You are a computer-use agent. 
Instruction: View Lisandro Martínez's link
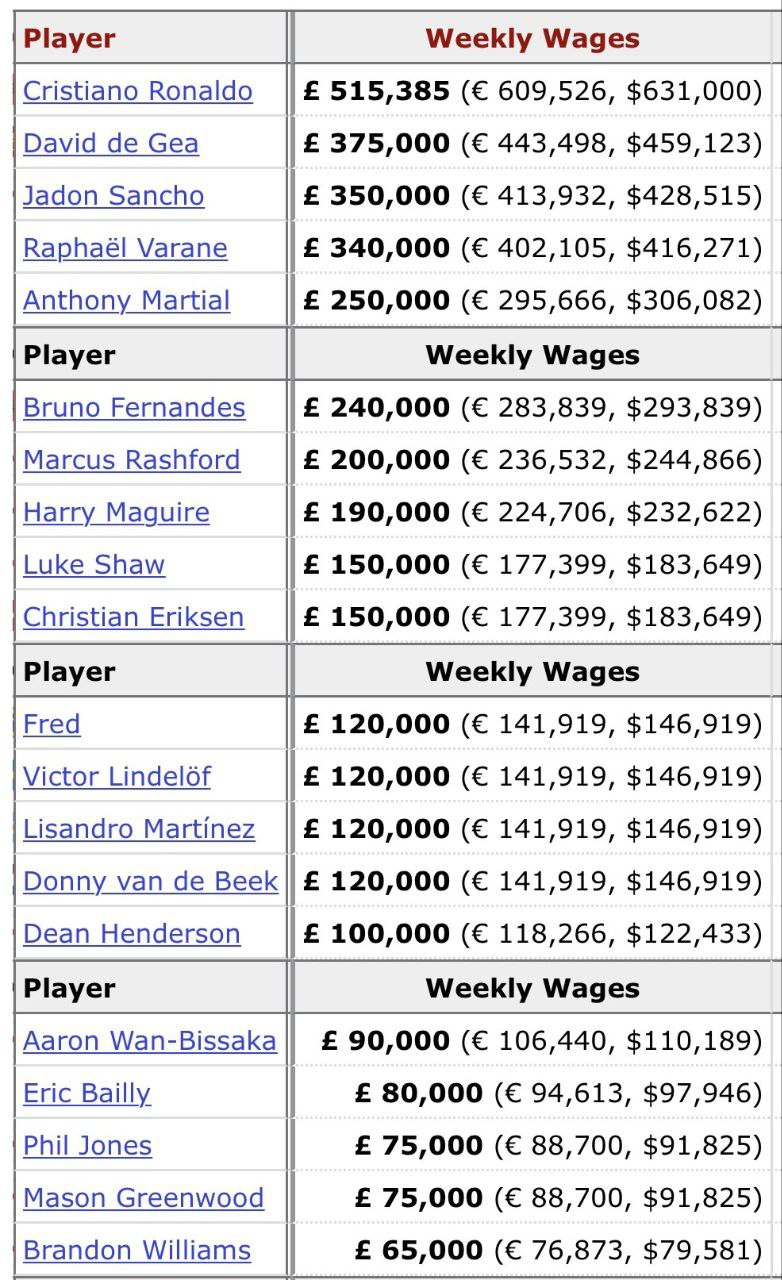tap(139, 829)
